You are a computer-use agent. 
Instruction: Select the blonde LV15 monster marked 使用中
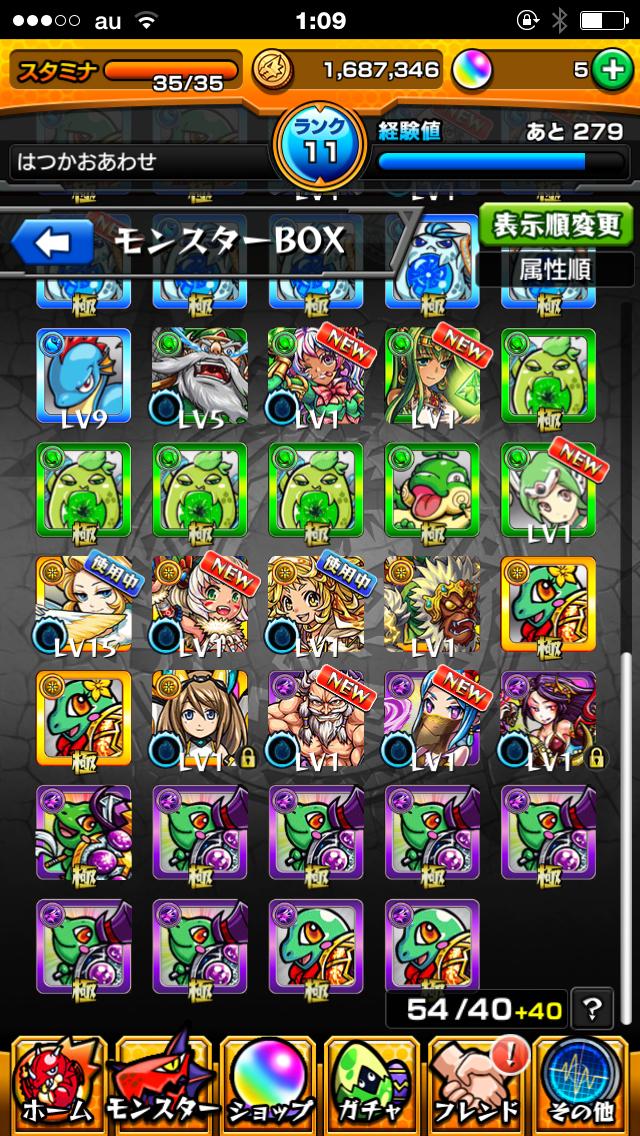click(x=83, y=603)
